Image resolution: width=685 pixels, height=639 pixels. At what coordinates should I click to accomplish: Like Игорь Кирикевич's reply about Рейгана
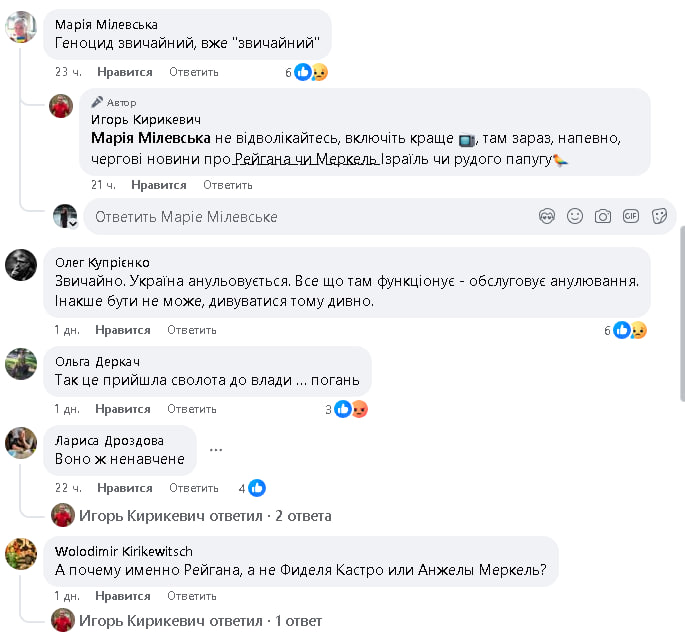pos(158,185)
